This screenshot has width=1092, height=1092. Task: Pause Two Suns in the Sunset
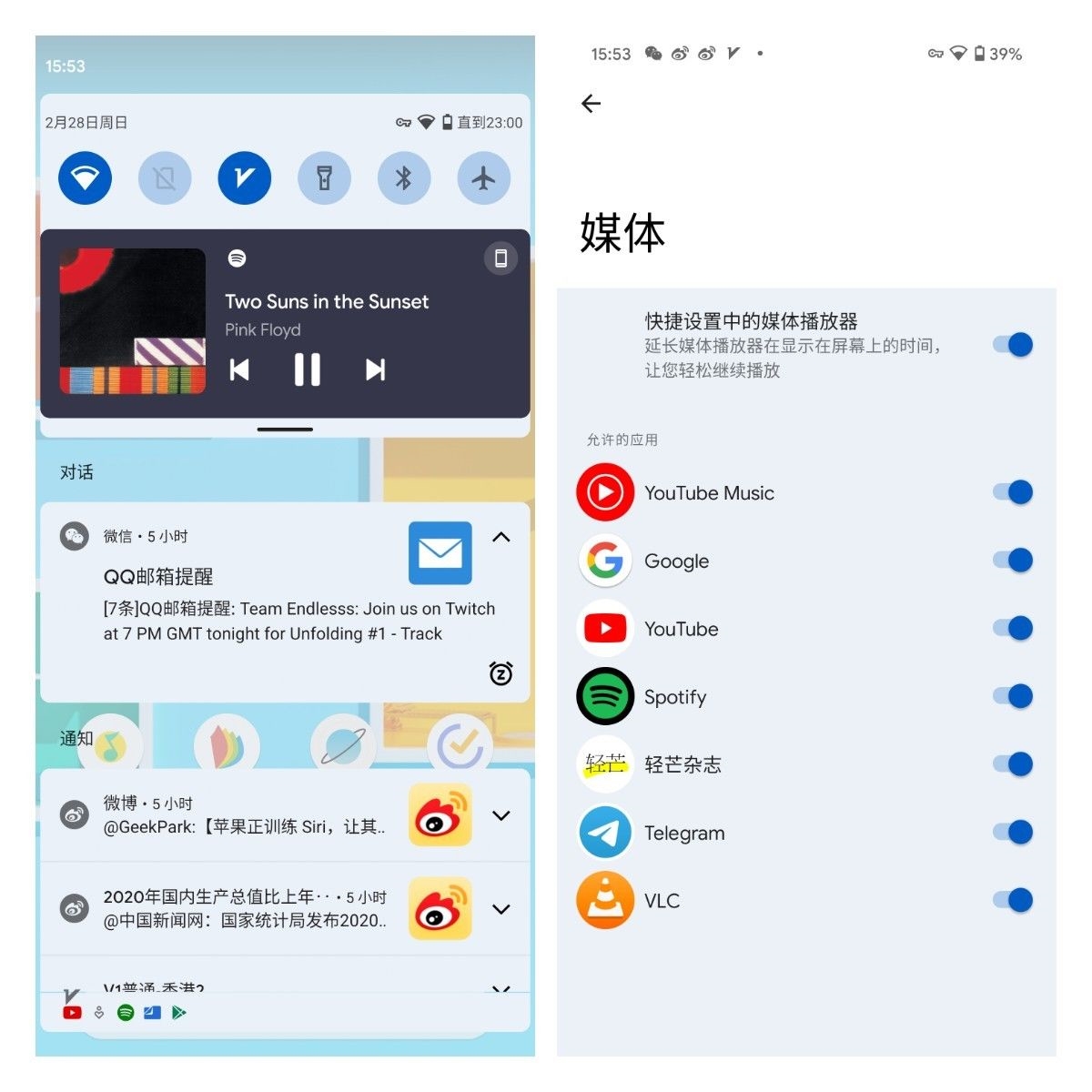(308, 369)
